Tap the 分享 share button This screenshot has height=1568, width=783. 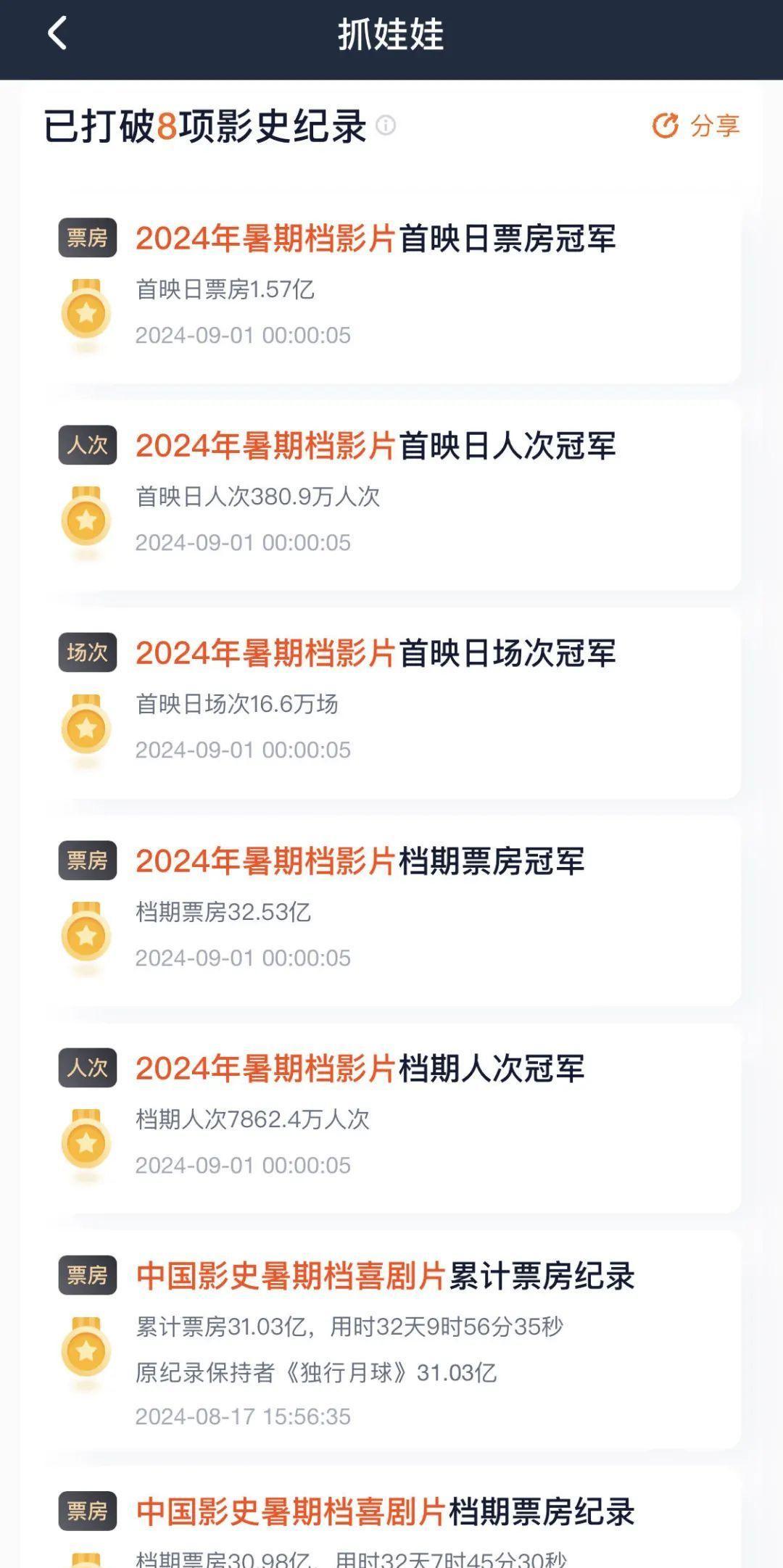[x=714, y=125]
